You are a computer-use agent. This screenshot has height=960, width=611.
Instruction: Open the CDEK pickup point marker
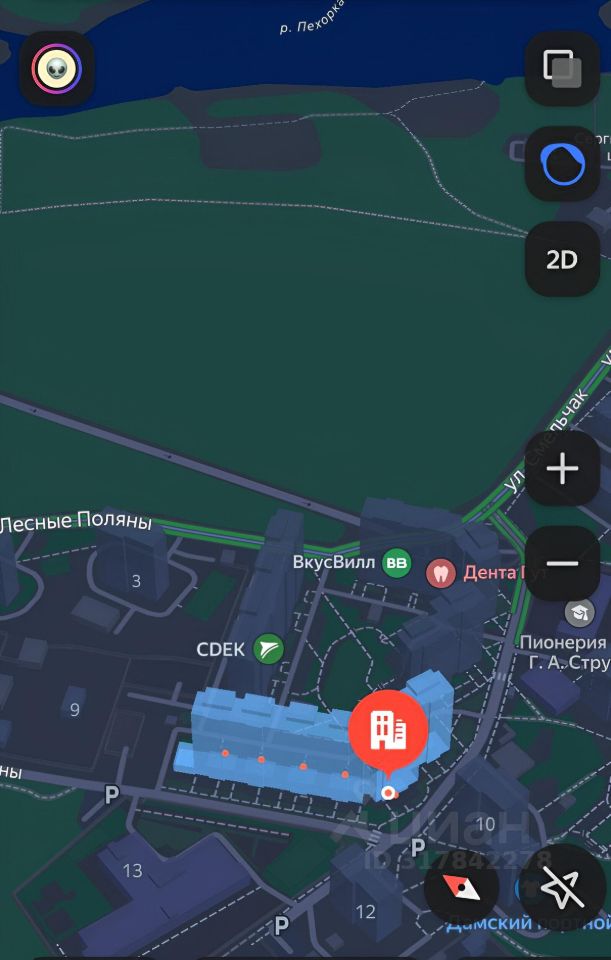click(268, 649)
